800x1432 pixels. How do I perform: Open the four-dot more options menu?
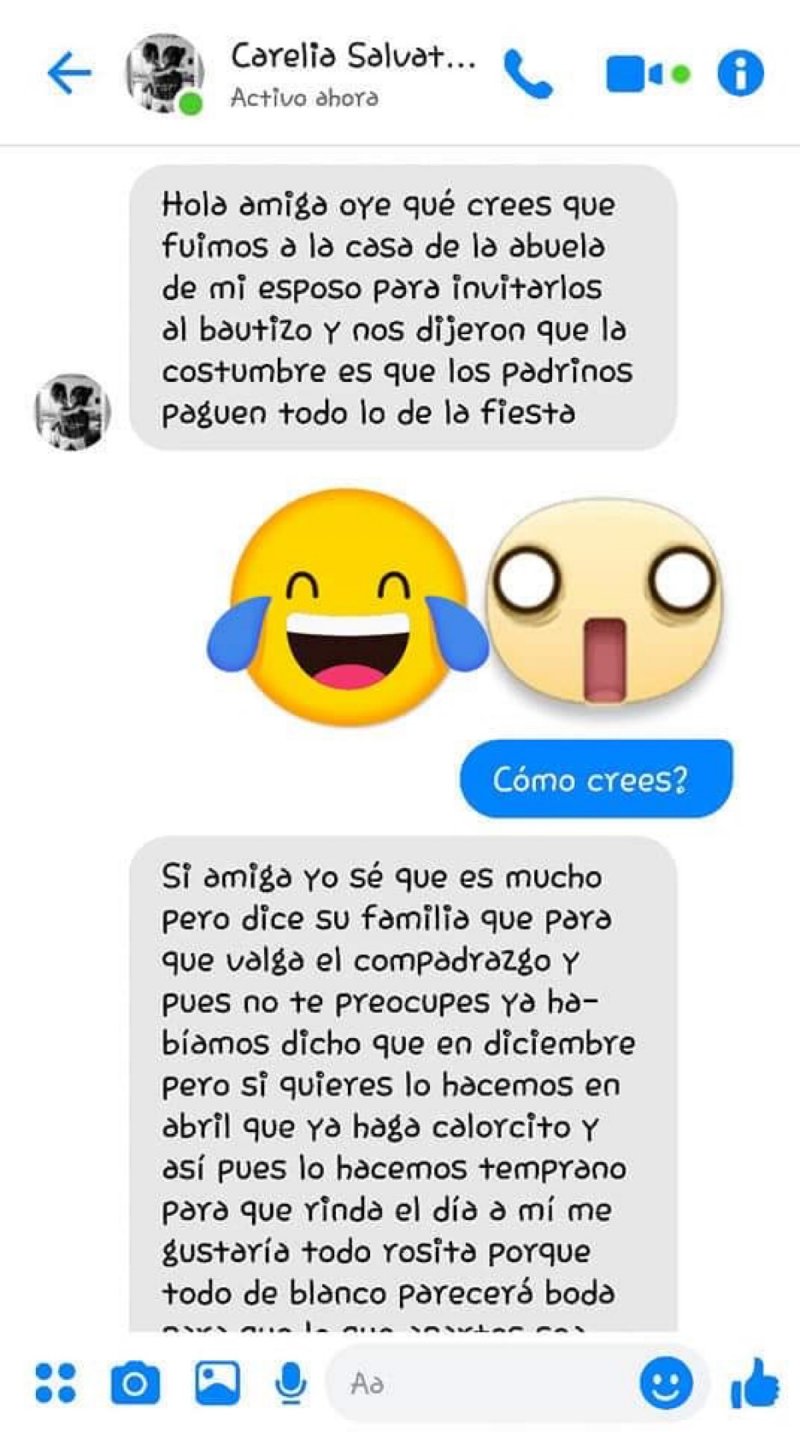click(55, 1383)
